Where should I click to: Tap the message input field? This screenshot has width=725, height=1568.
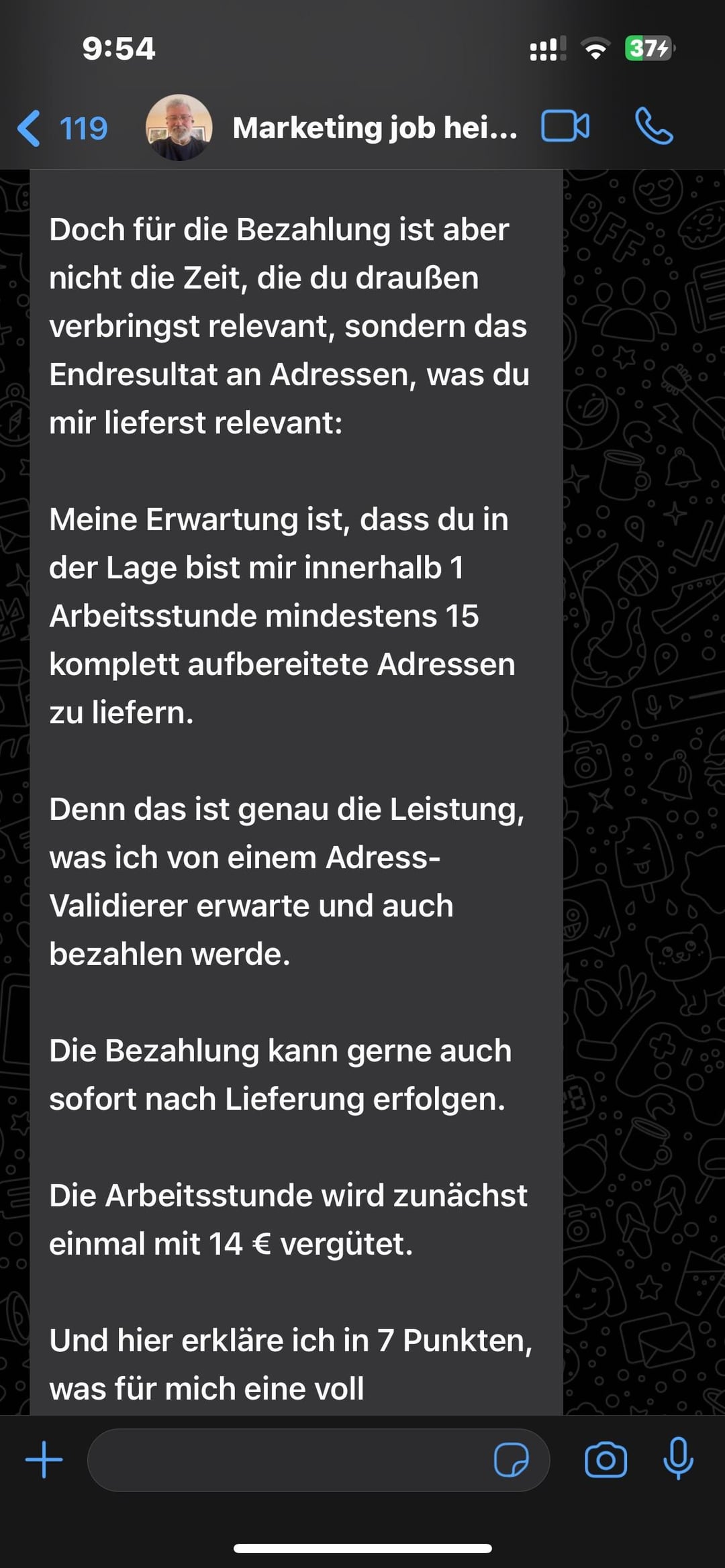pyautogui.click(x=289, y=1460)
